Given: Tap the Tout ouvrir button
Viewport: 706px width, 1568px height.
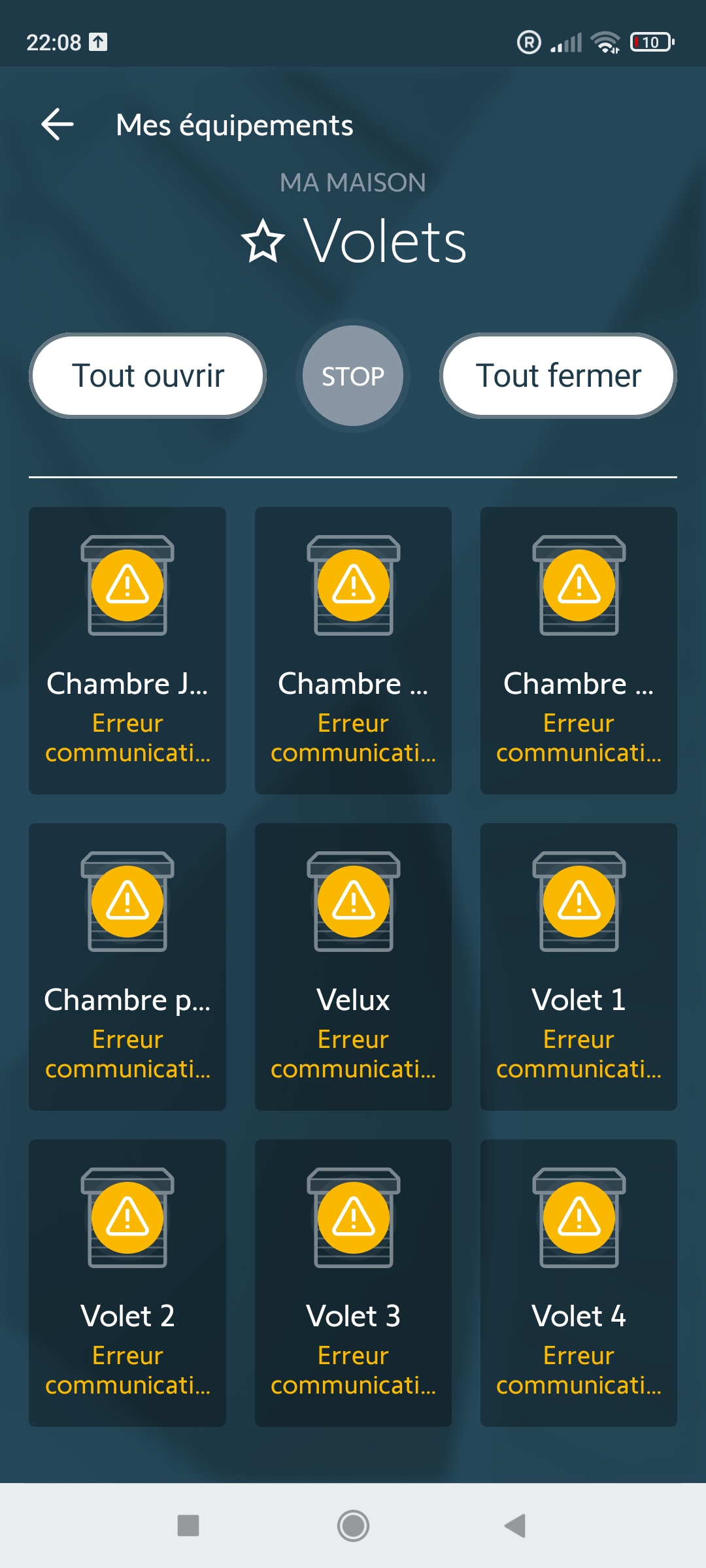Looking at the screenshot, I should 148,376.
